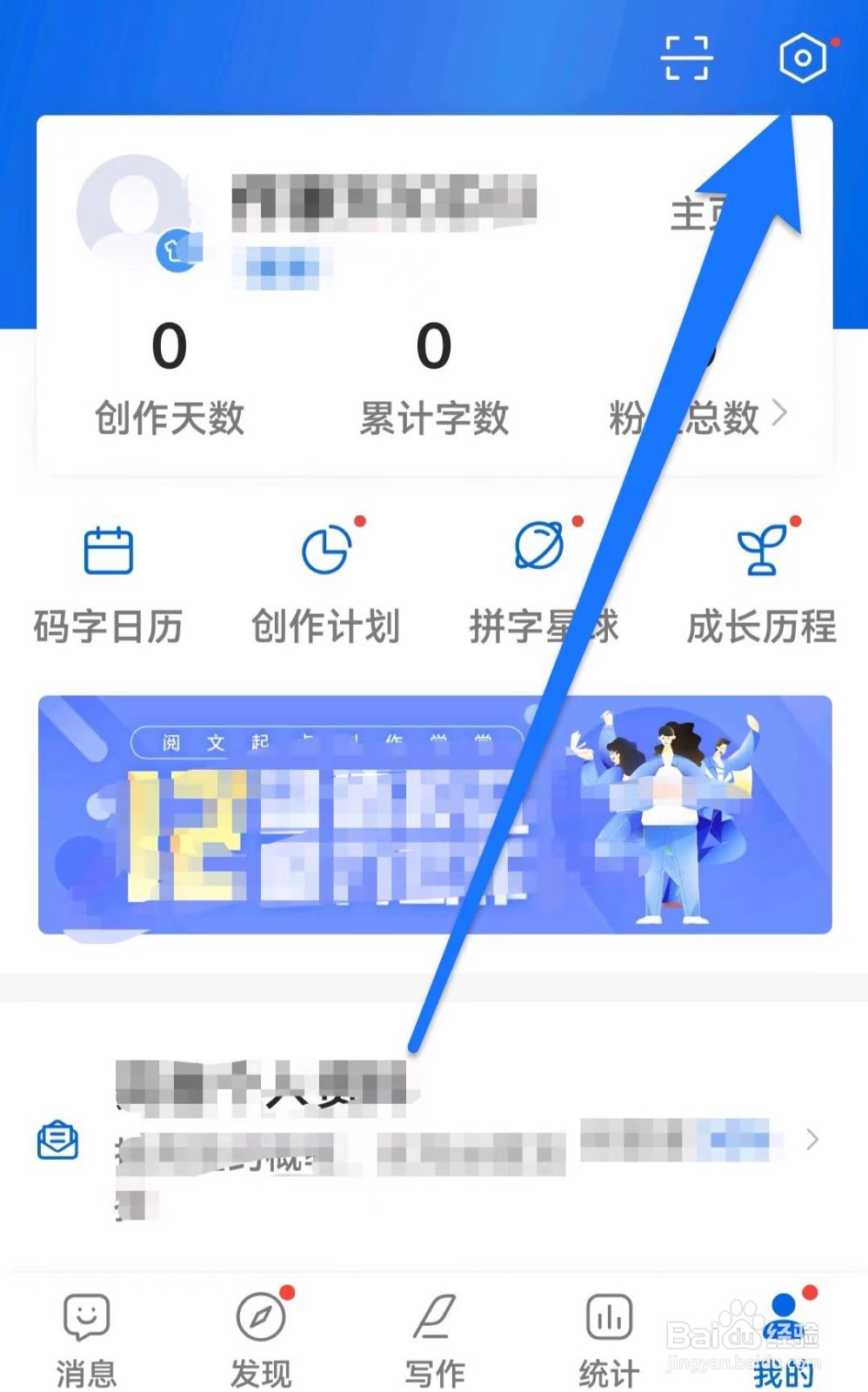The height and width of the screenshot is (1392, 868).
Task: Tap the QR scan icon top right
Action: pos(686,58)
